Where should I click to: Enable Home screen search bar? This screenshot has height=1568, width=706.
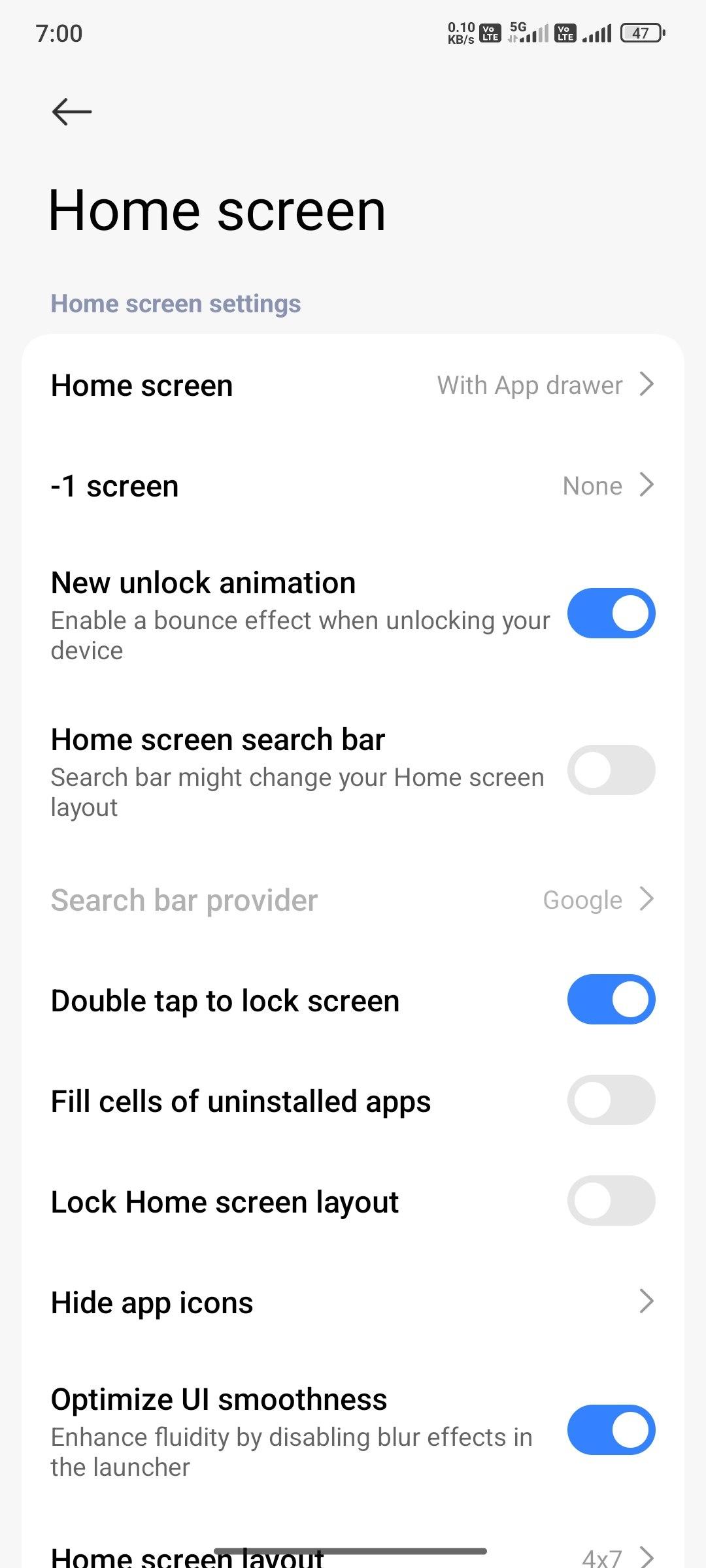coord(611,770)
